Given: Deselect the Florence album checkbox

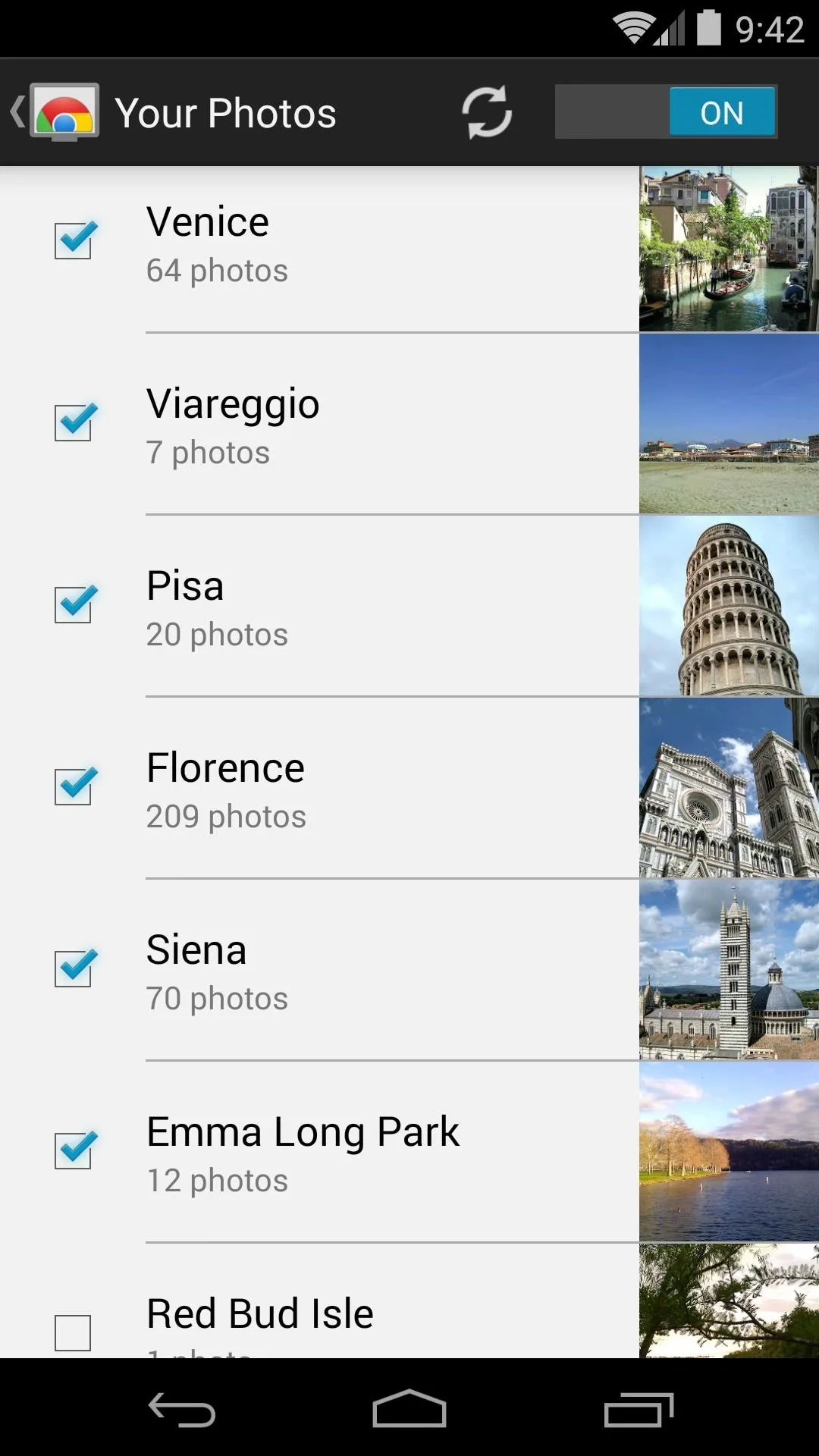Looking at the screenshot, I should (x=74, y=786).
